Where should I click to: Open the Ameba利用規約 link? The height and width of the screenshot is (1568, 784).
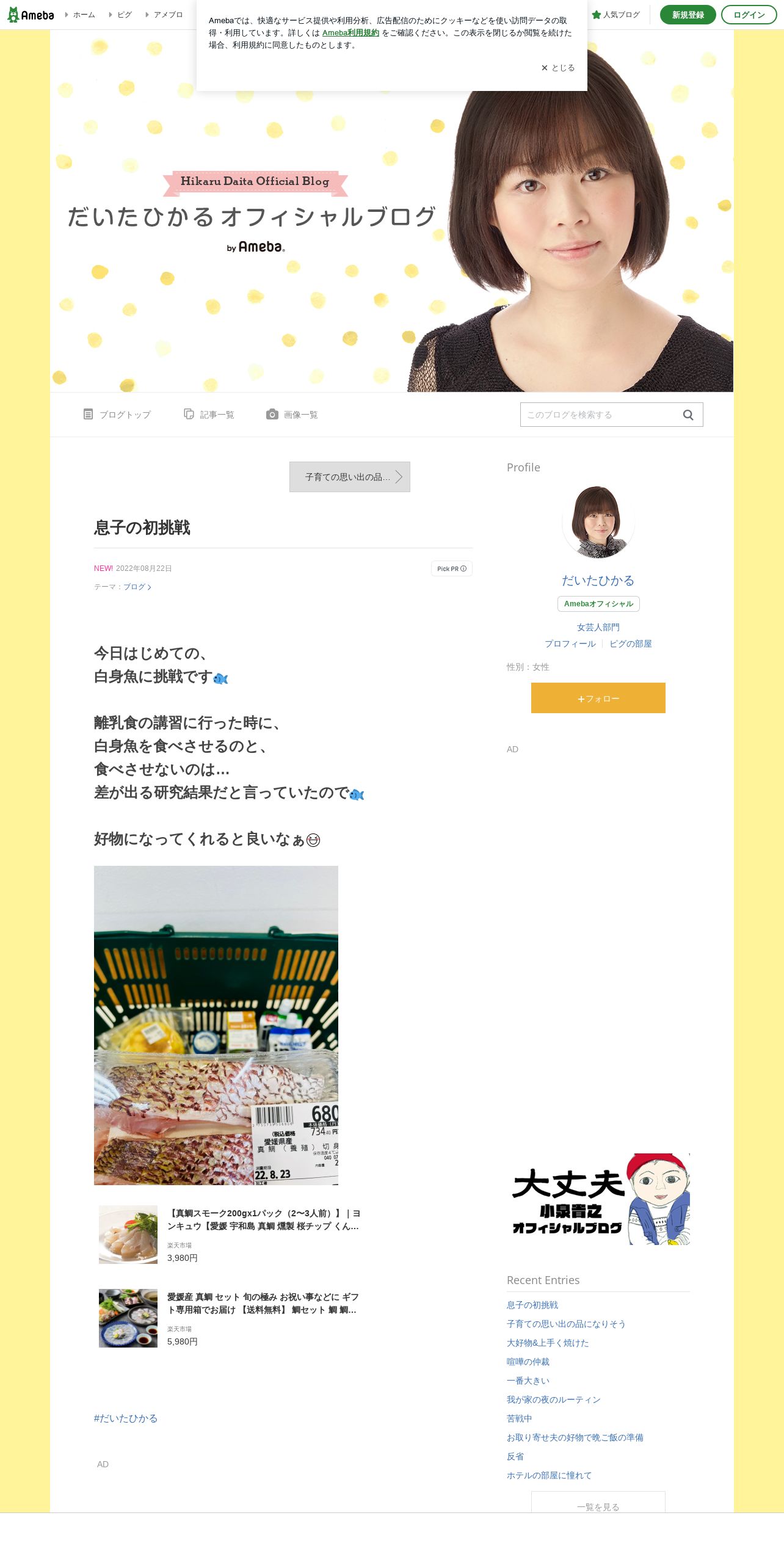coord(350,33)
